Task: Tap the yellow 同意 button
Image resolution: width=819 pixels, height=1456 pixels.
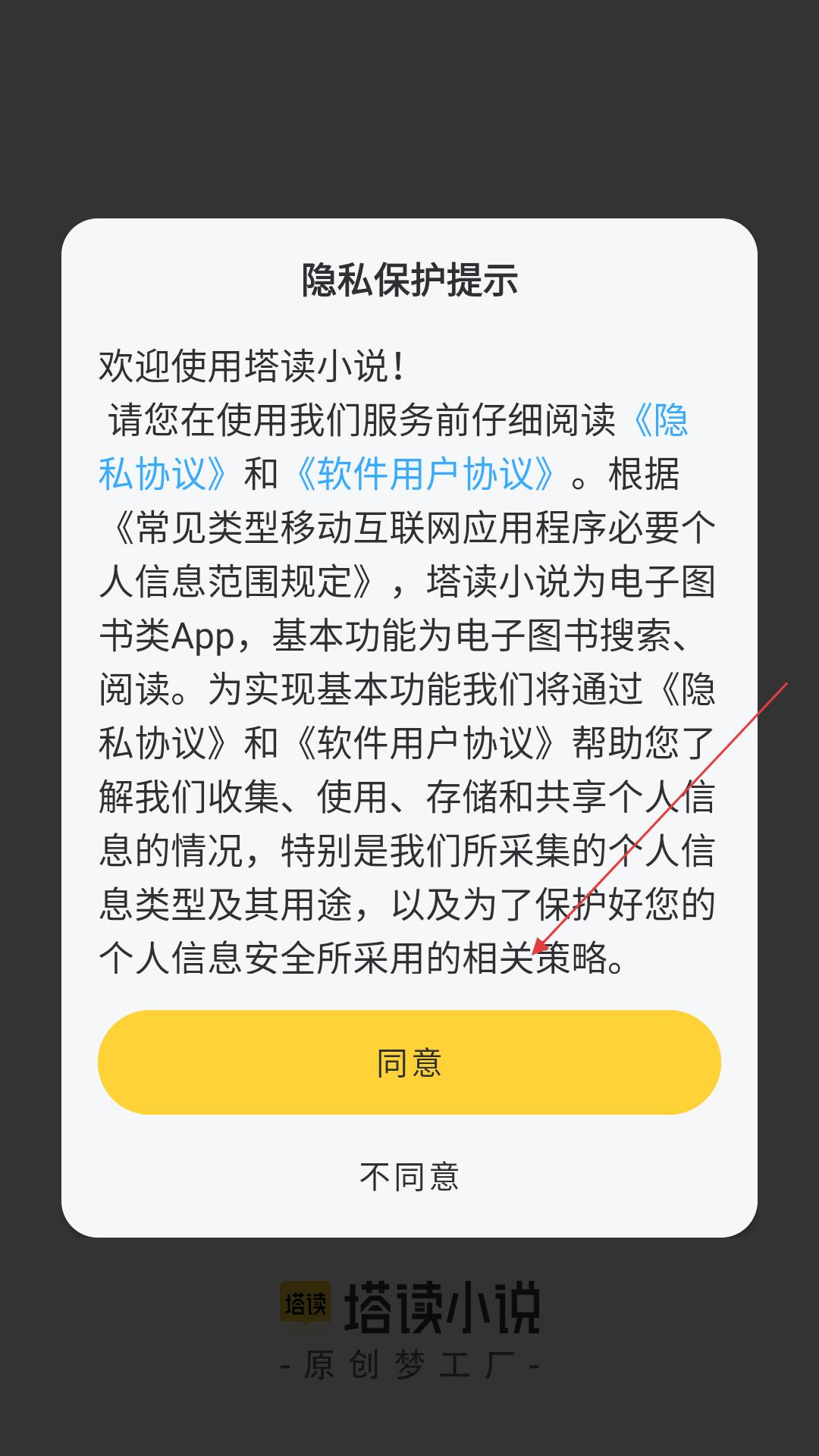Action: pyautogui.click(x=409, y=1062)
